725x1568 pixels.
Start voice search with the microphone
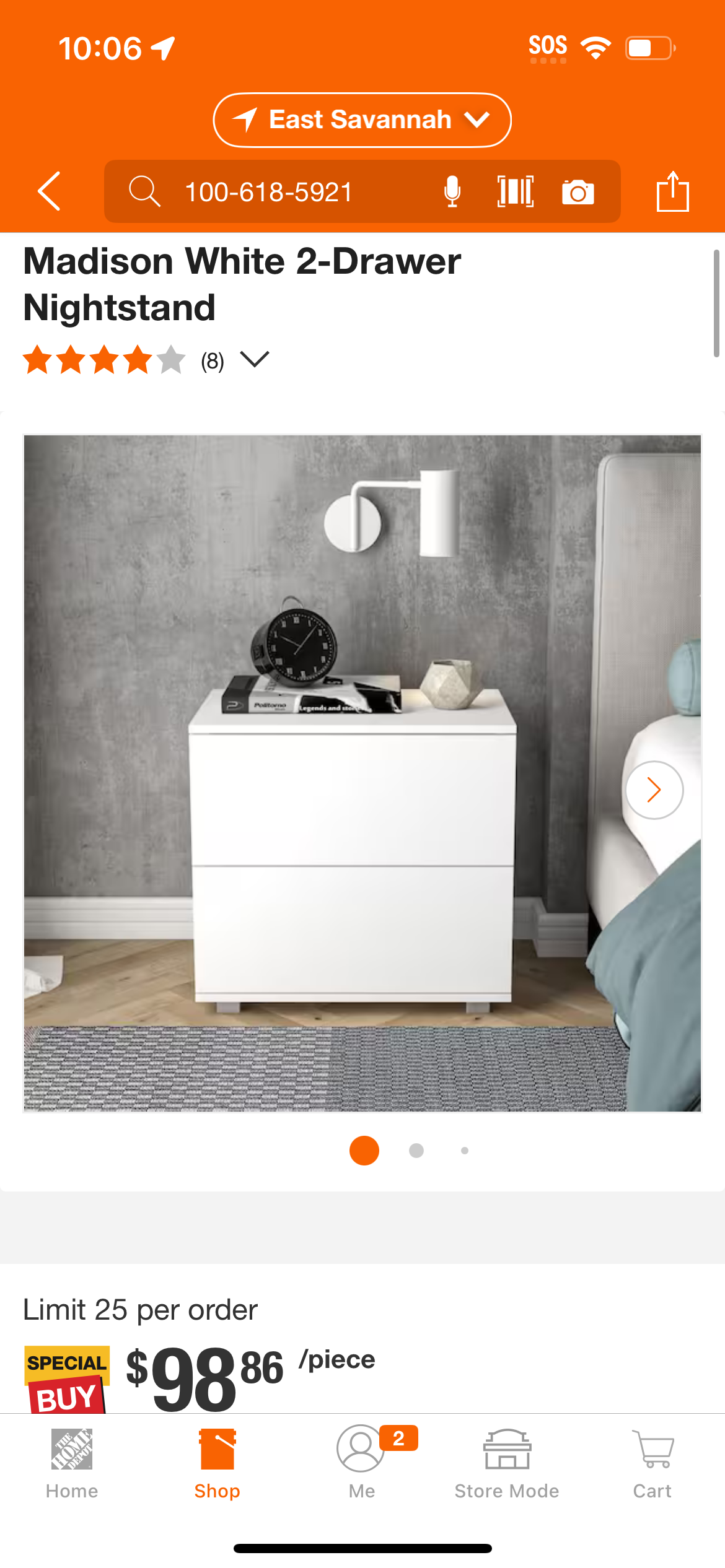tap(452, 191)
